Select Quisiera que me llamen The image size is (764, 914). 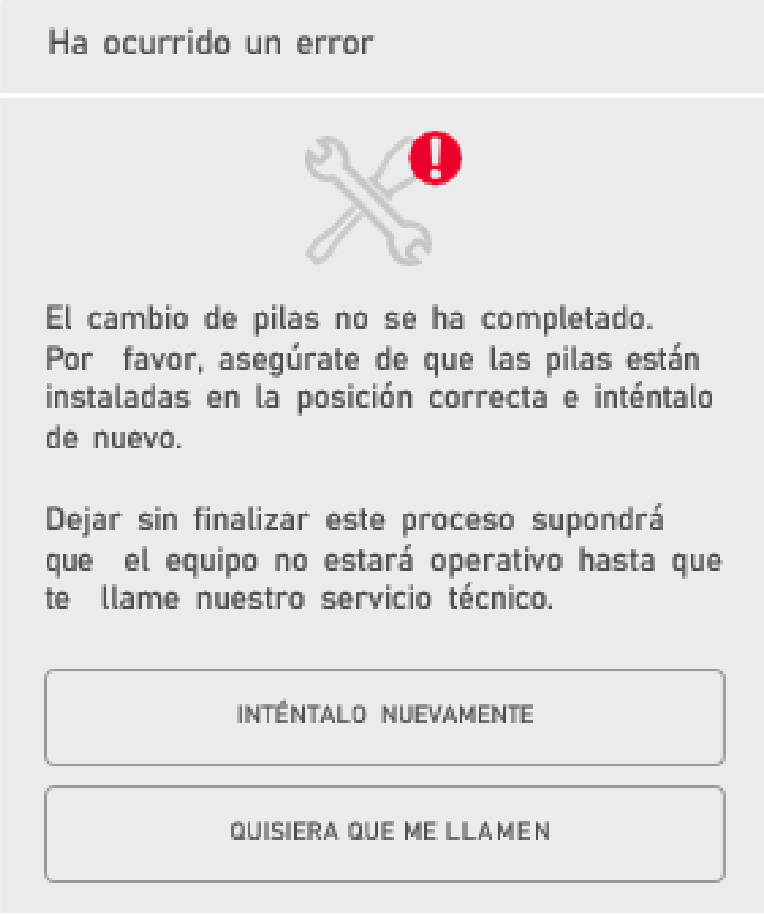click(x=384, y=832)
